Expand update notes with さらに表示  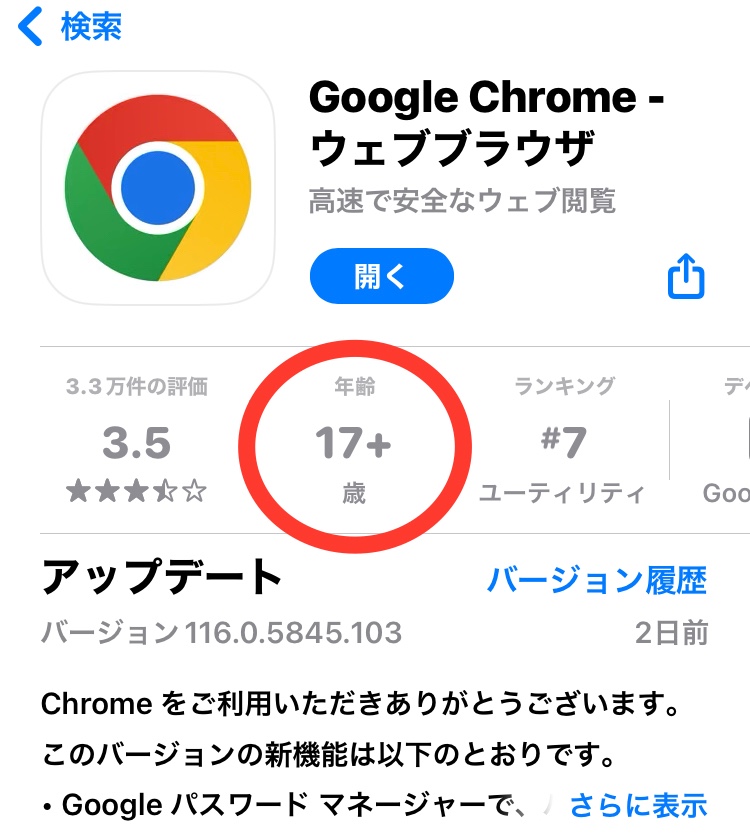(638, 804)
